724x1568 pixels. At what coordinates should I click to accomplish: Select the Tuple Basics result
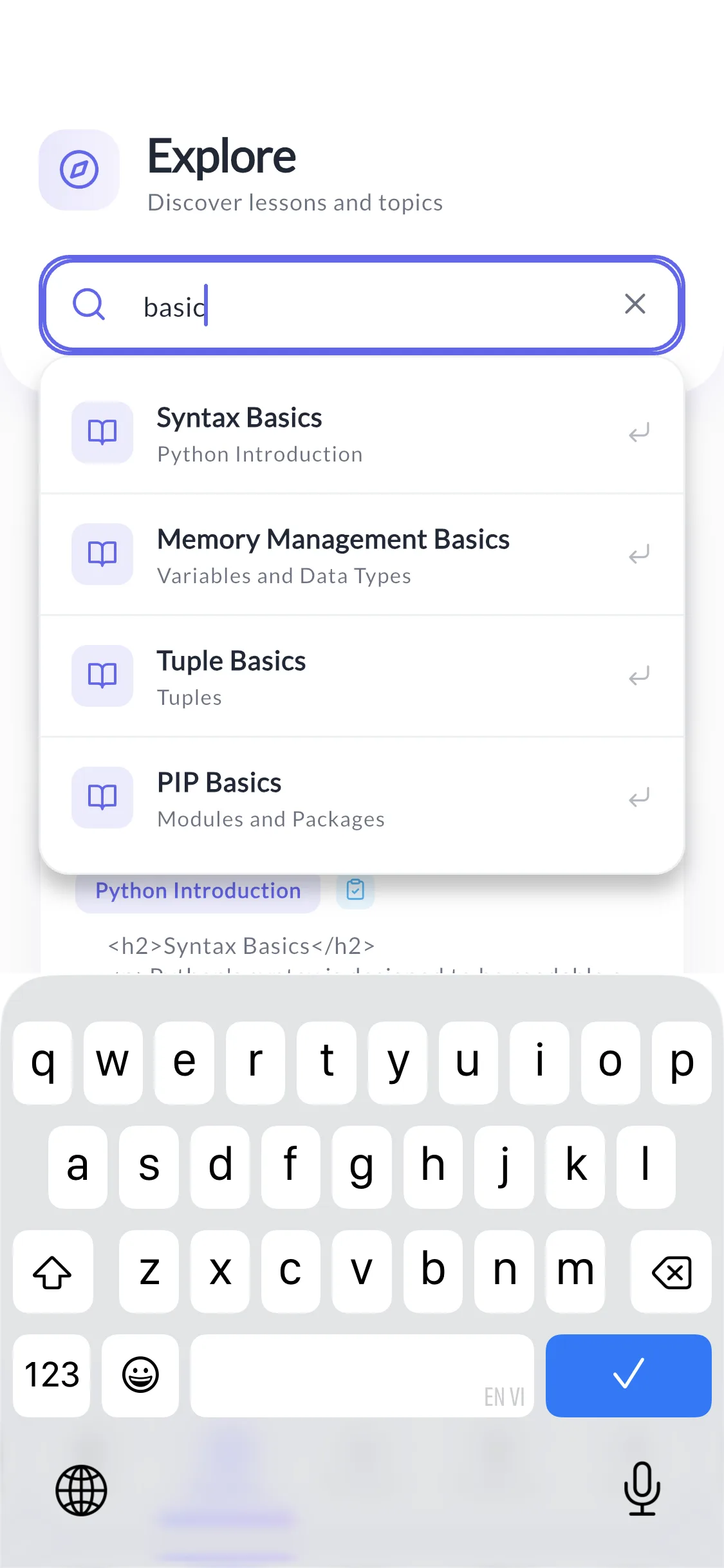[360, 677]
